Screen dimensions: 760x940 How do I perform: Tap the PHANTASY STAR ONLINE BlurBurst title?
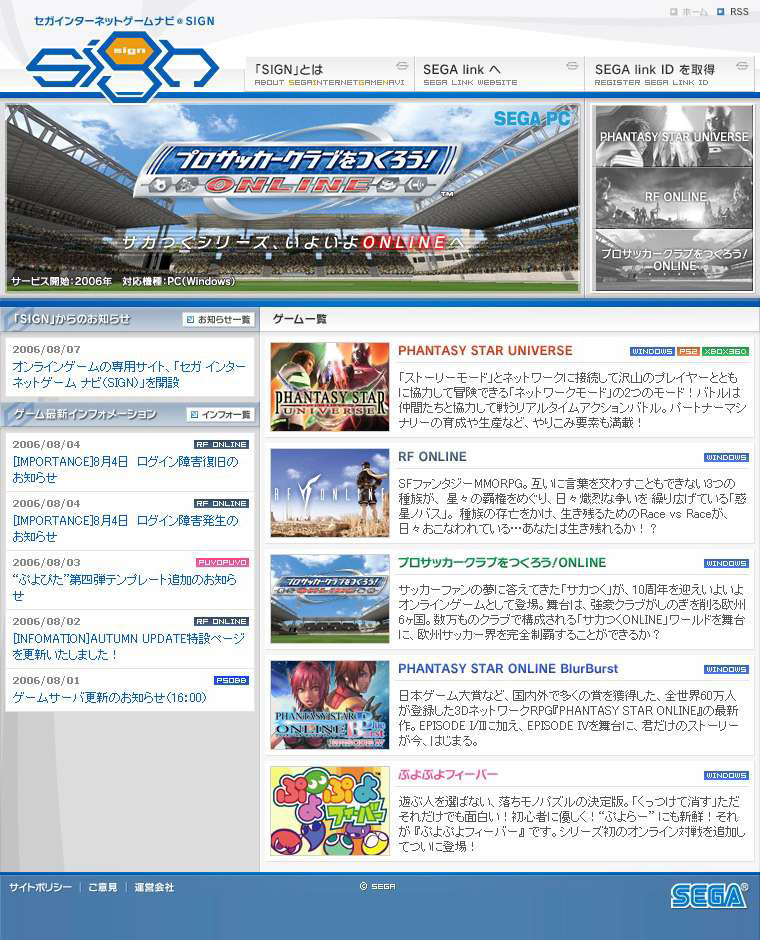508,669
